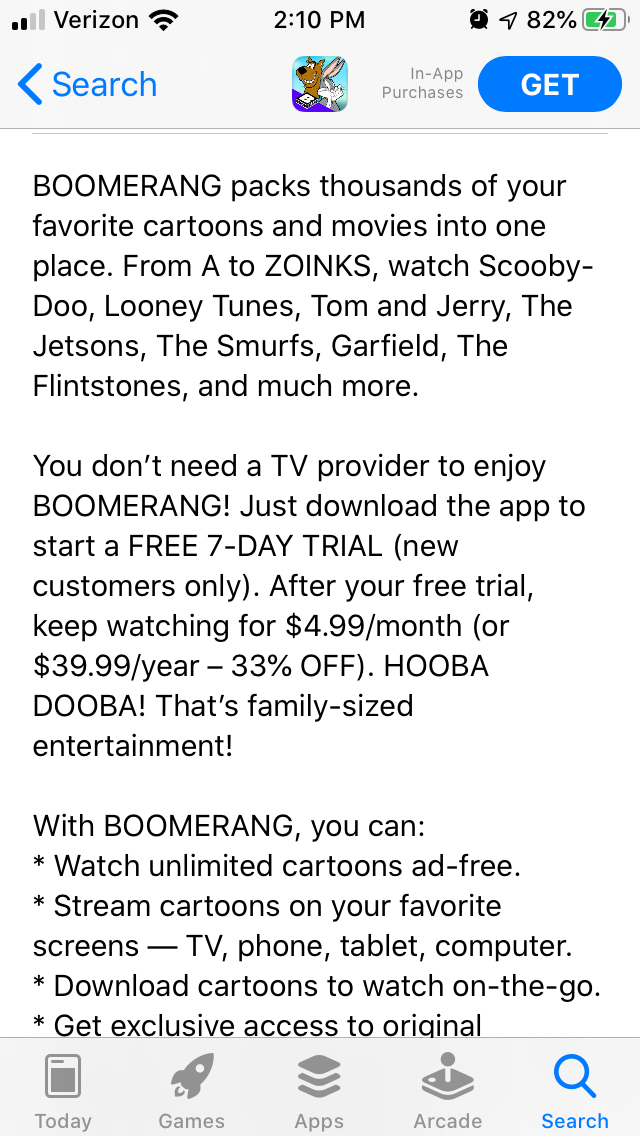The width and height of the screenshot is (640, 1136).
Task: Open the Games tab
Action: (x=191, y=1091)
